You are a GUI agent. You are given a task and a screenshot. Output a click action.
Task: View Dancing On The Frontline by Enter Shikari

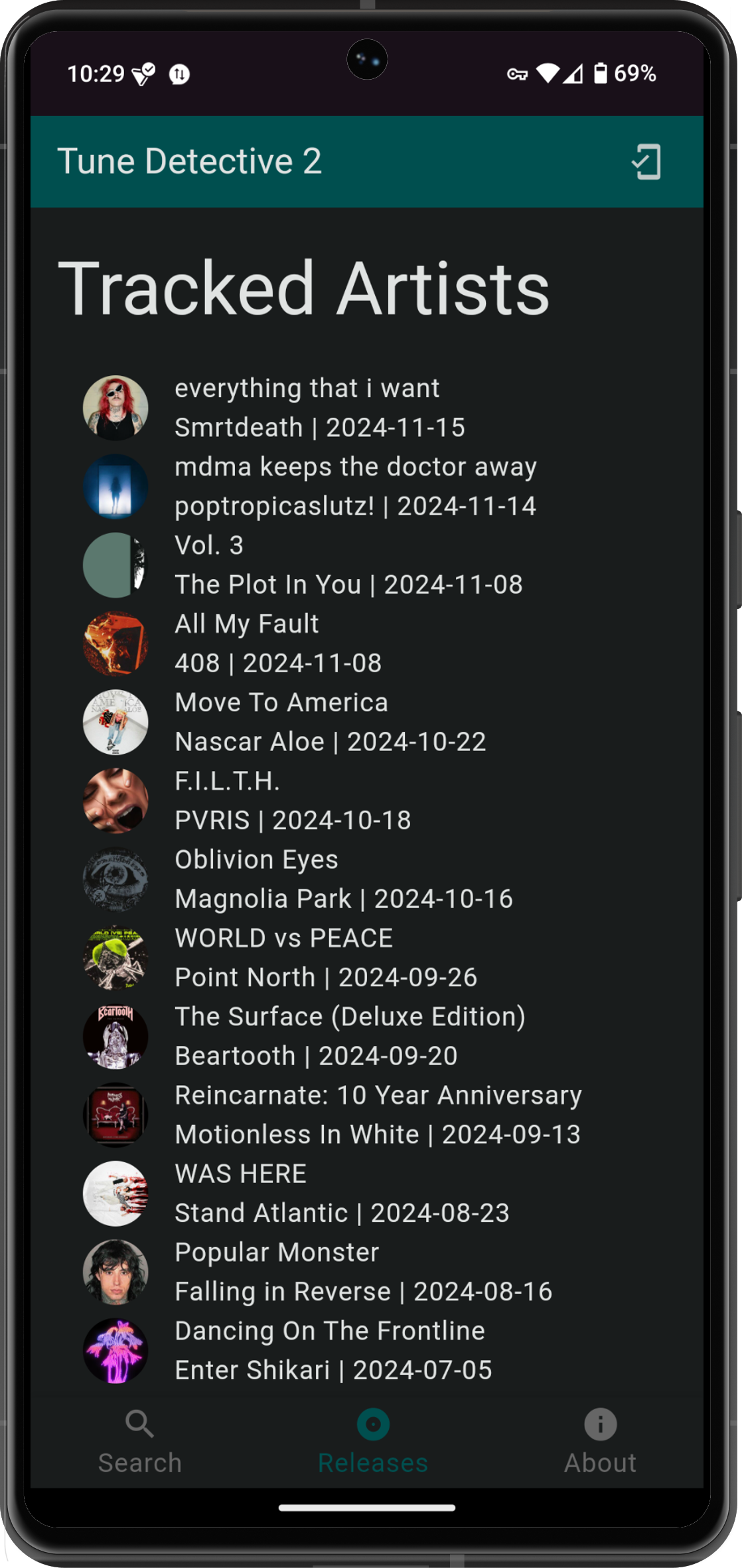coord(333,1350)
